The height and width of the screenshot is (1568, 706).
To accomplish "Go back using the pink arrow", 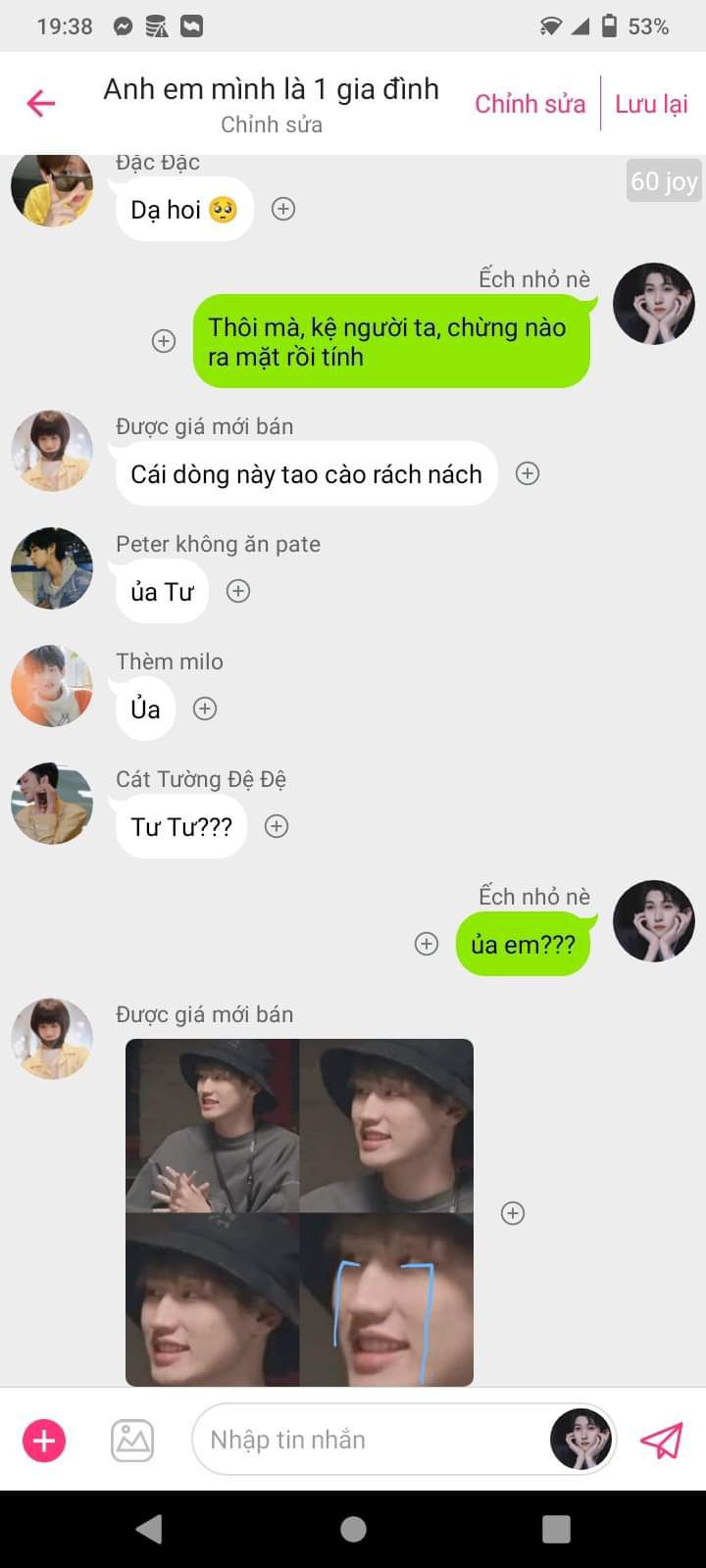I will 41,103.
